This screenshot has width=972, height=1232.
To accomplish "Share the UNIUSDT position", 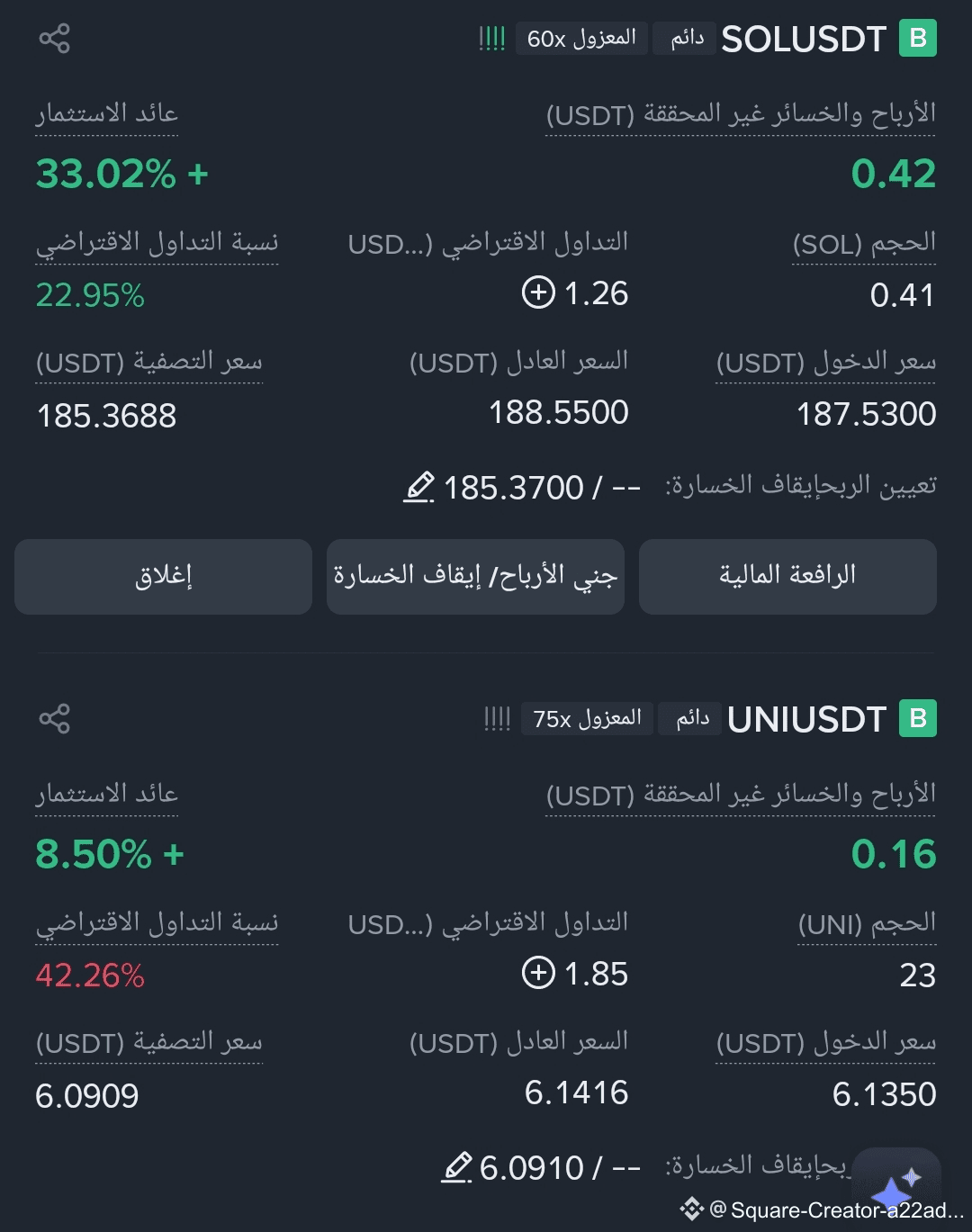I will [x=55, y=719].
